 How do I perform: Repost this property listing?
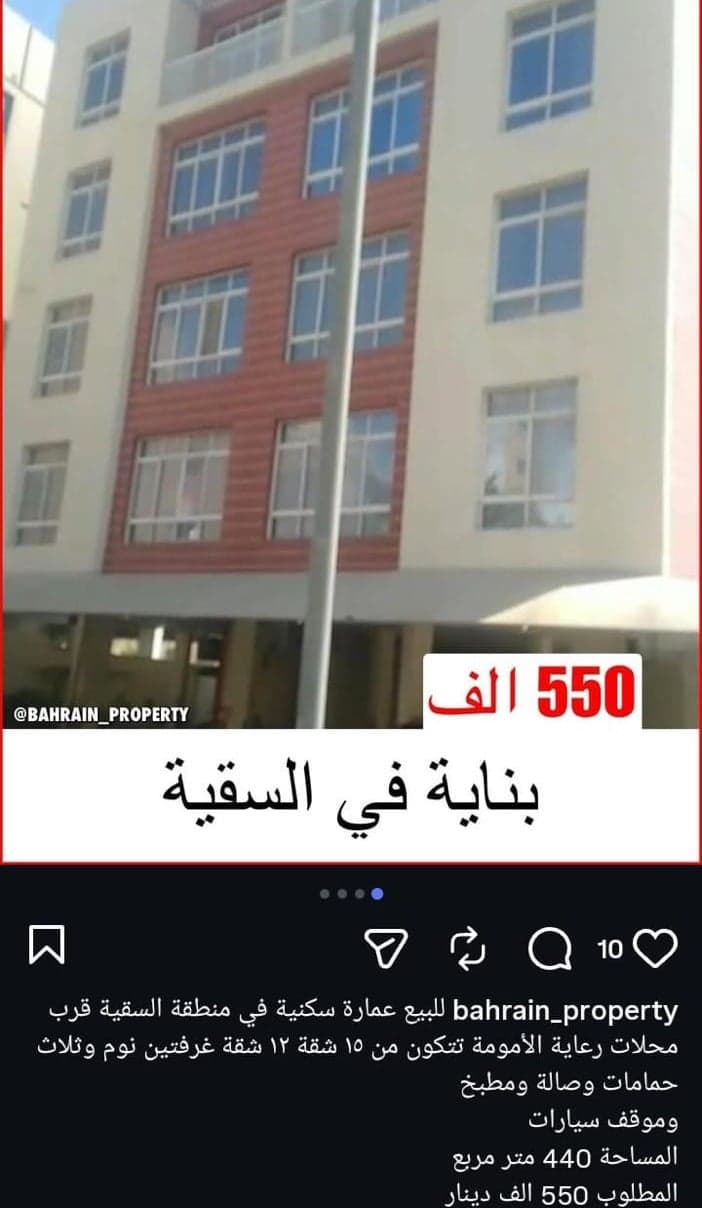(468, 948)
